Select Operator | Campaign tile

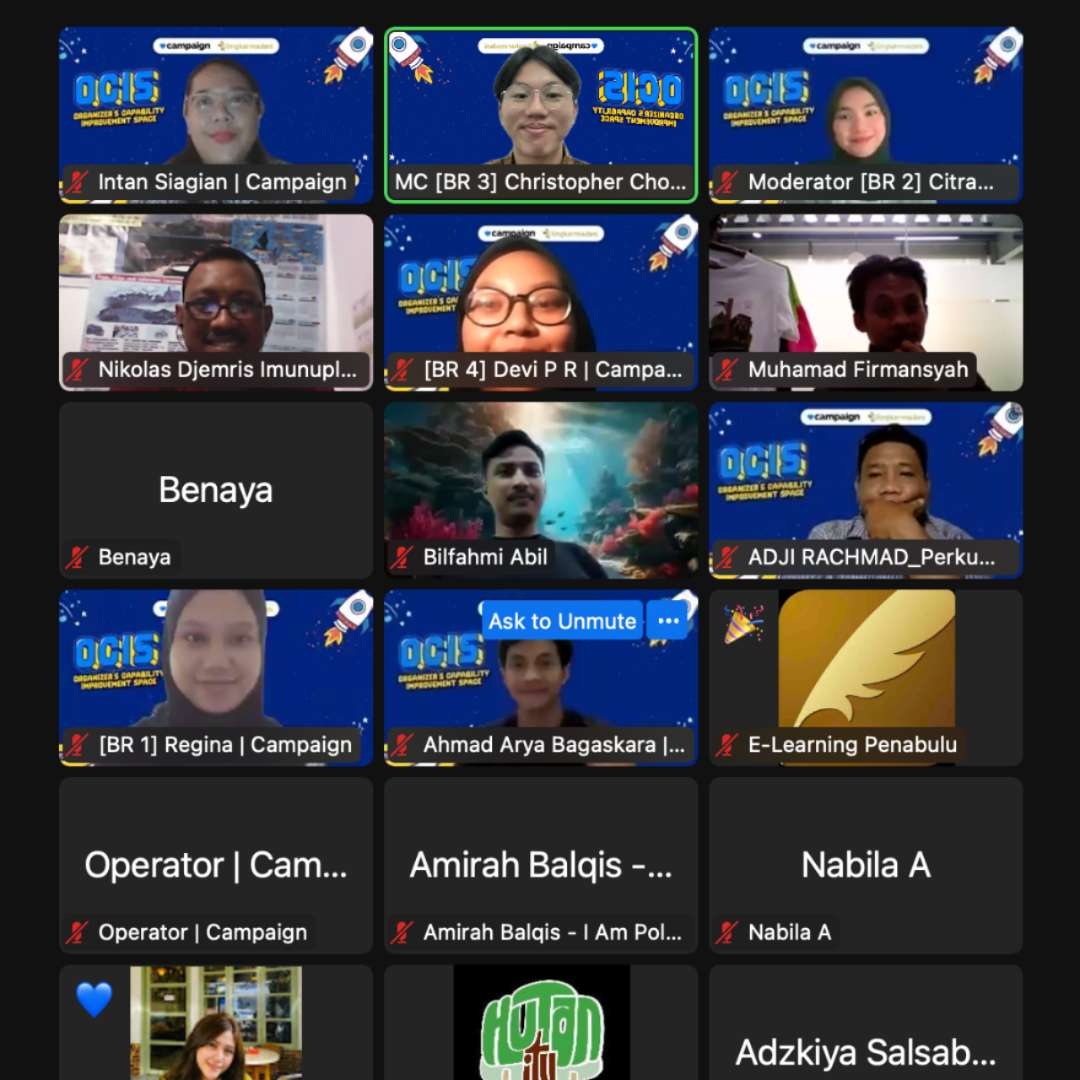(x=216, y=865)
